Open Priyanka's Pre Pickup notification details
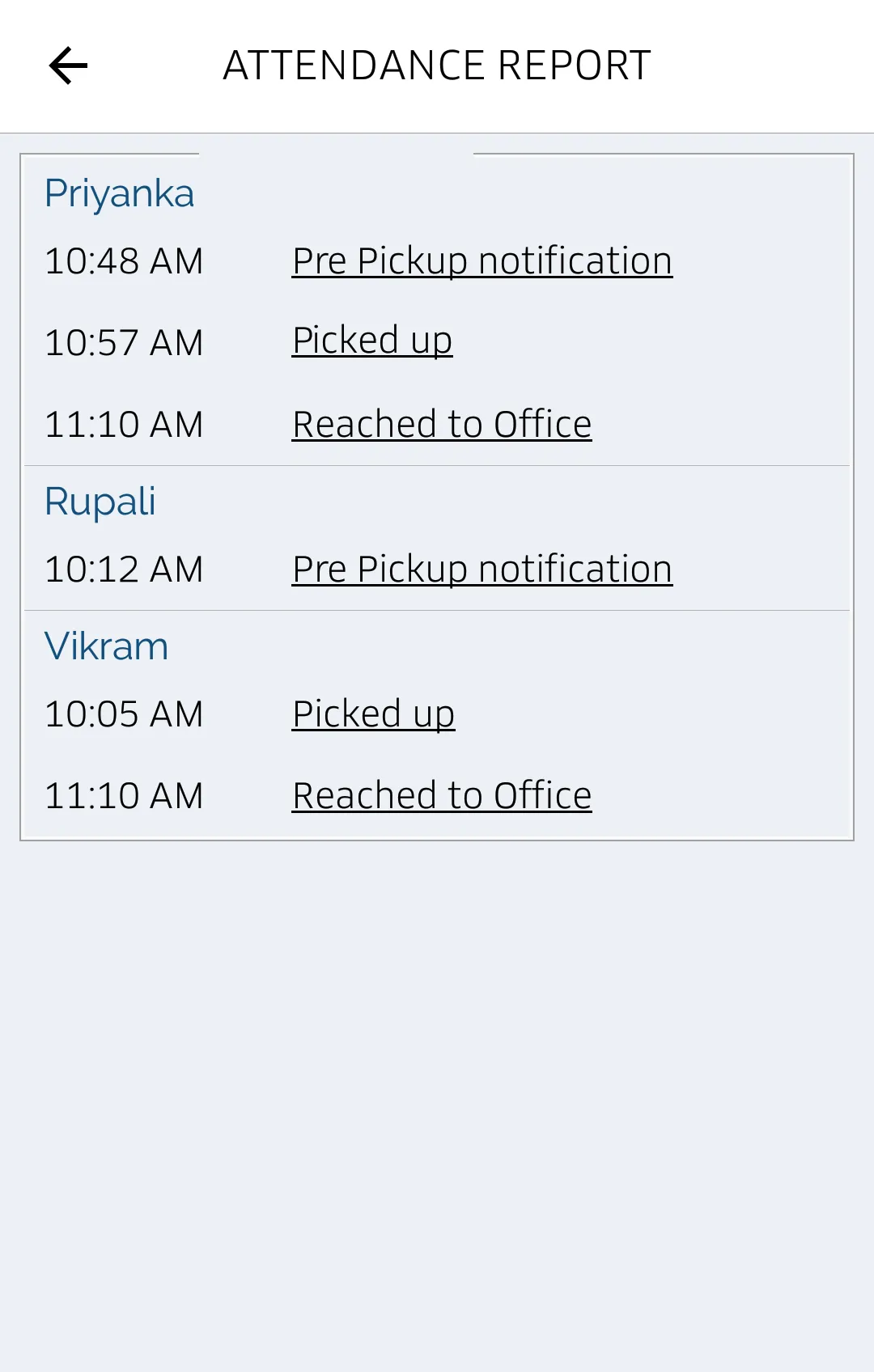 (x=482, y=260)
